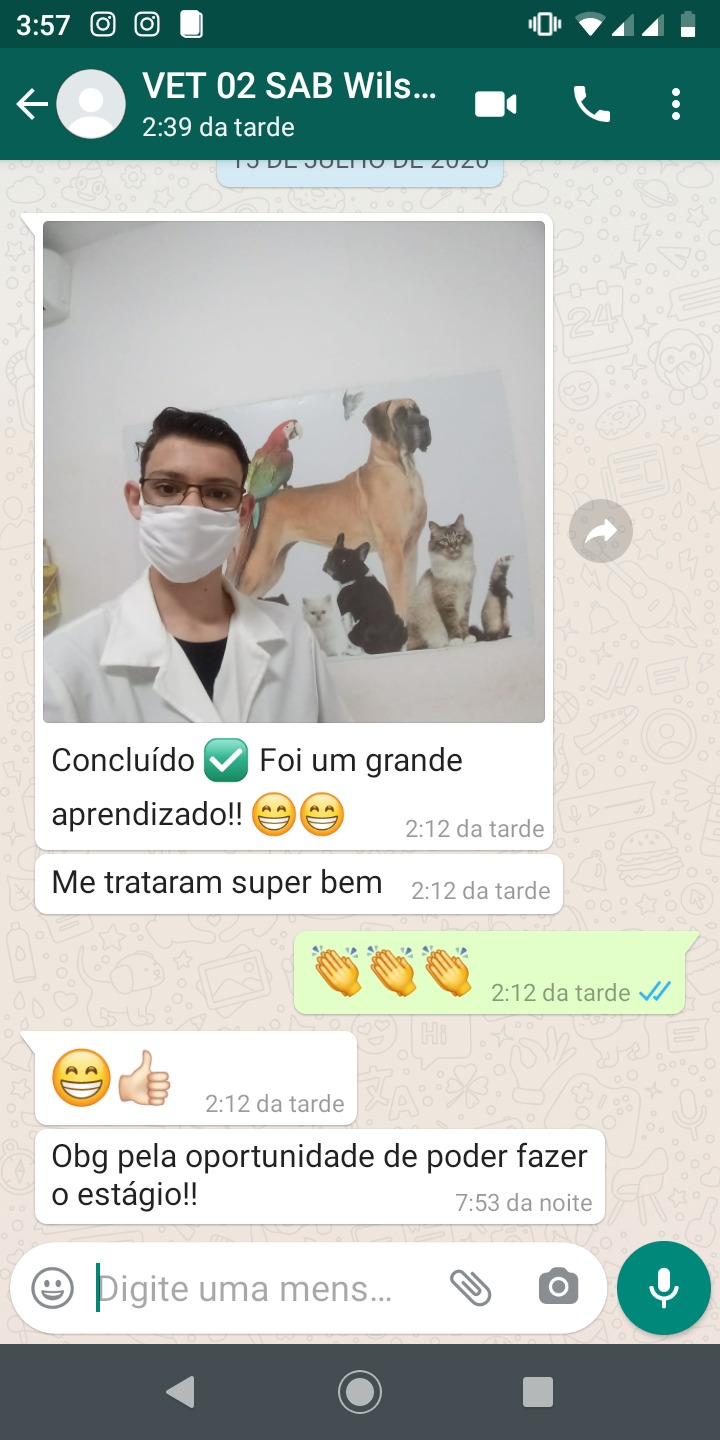720x1440 pixels.
Task: Open the emoji picker
Action: (52, 1288)
